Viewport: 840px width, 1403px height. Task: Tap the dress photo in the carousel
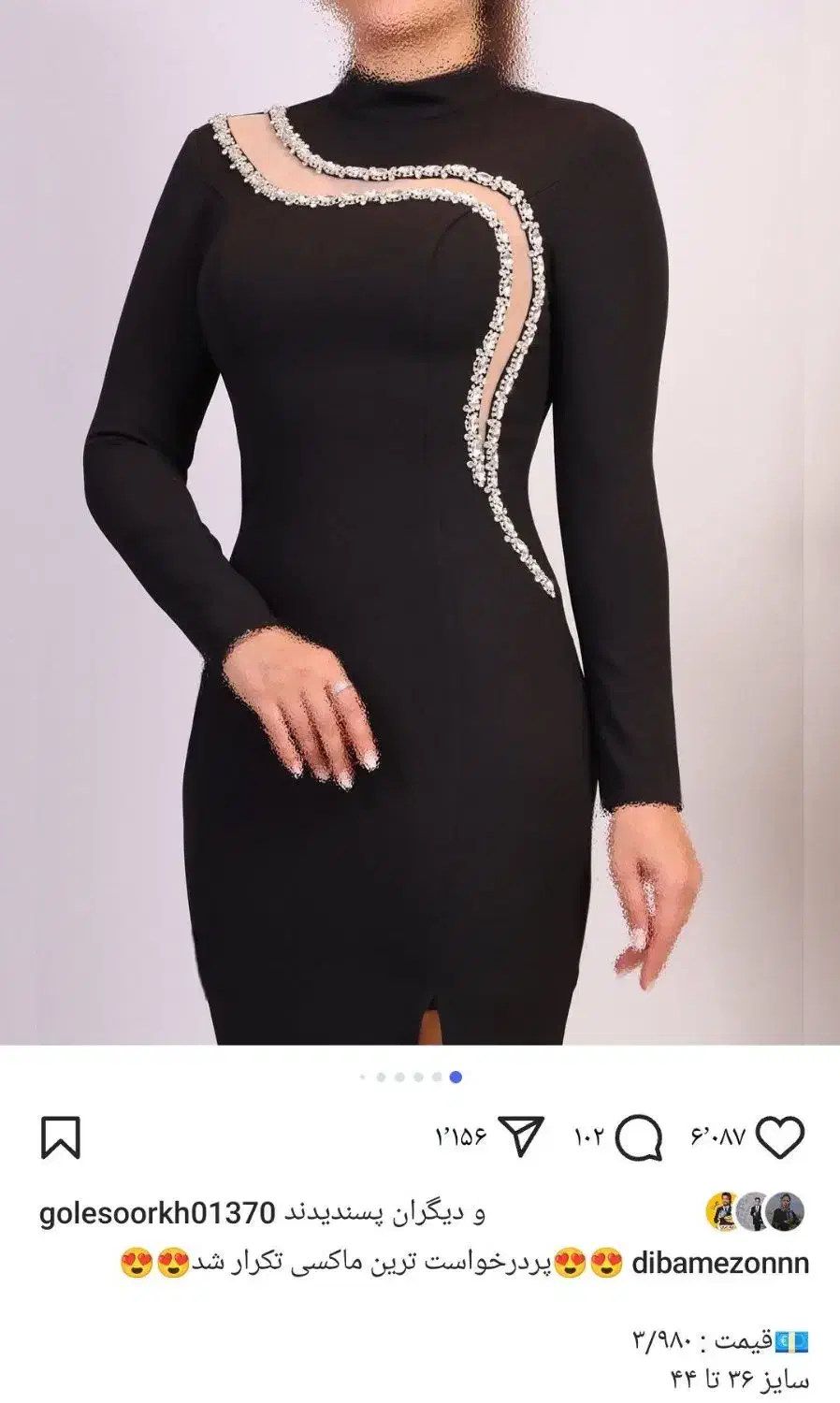(x=420, y=522)
